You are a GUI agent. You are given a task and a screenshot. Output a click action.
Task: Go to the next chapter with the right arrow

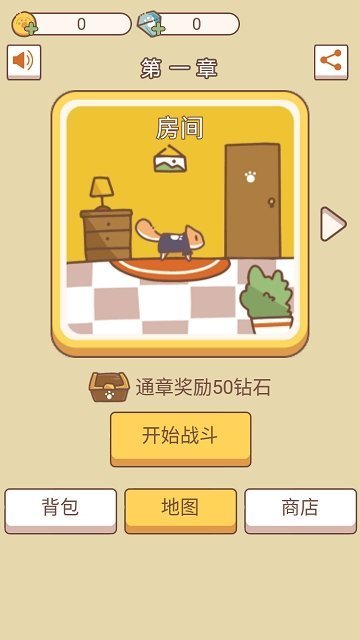point(333,224)
